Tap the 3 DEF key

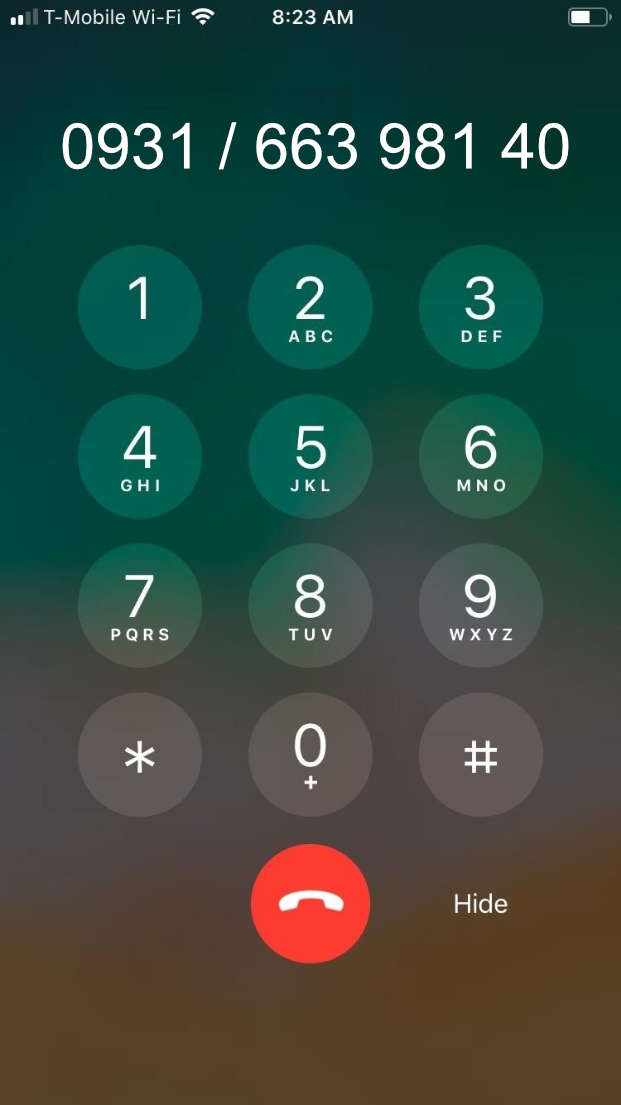pos(481,307)
